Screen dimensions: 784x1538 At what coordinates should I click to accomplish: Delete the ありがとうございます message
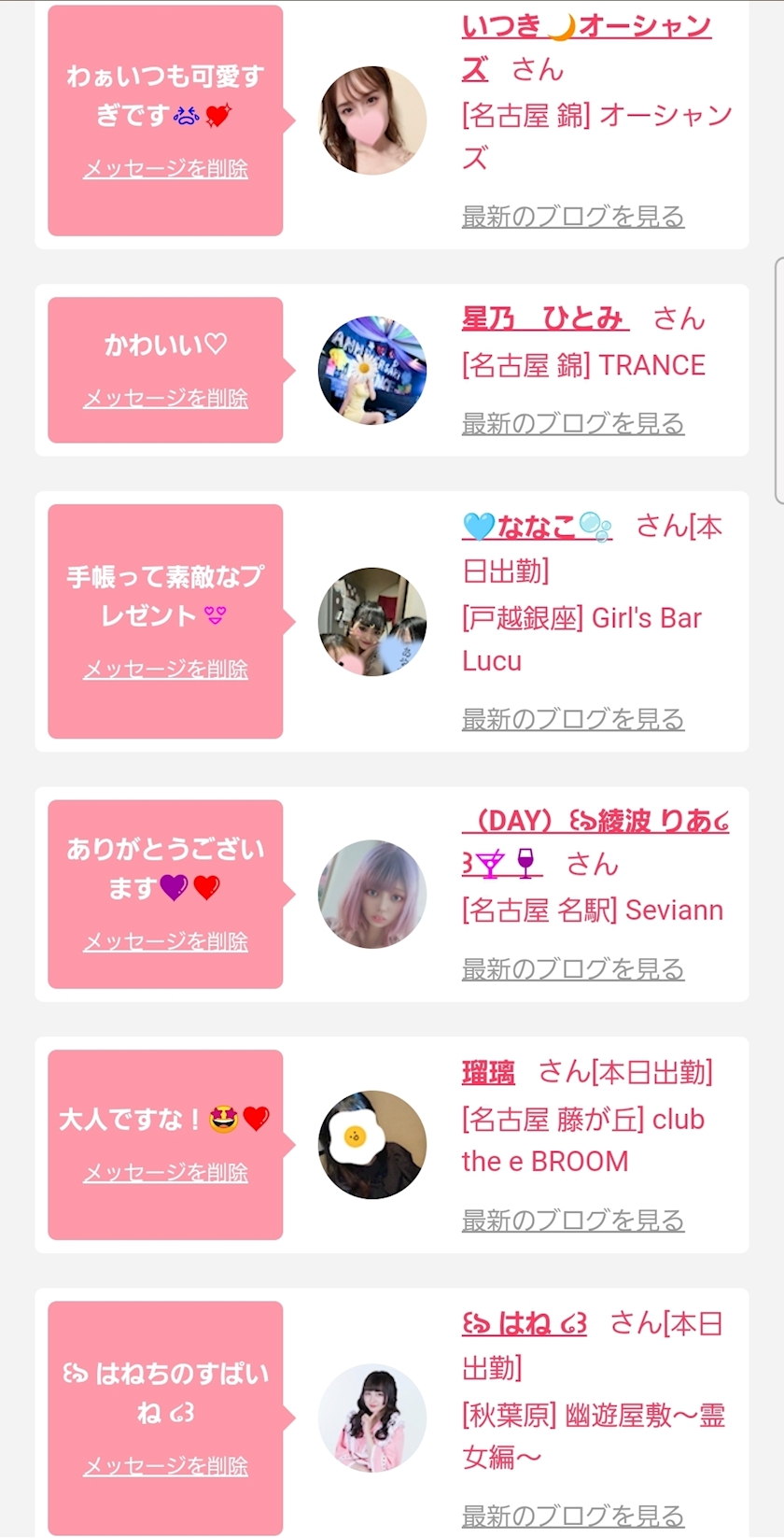click(165, 941)
